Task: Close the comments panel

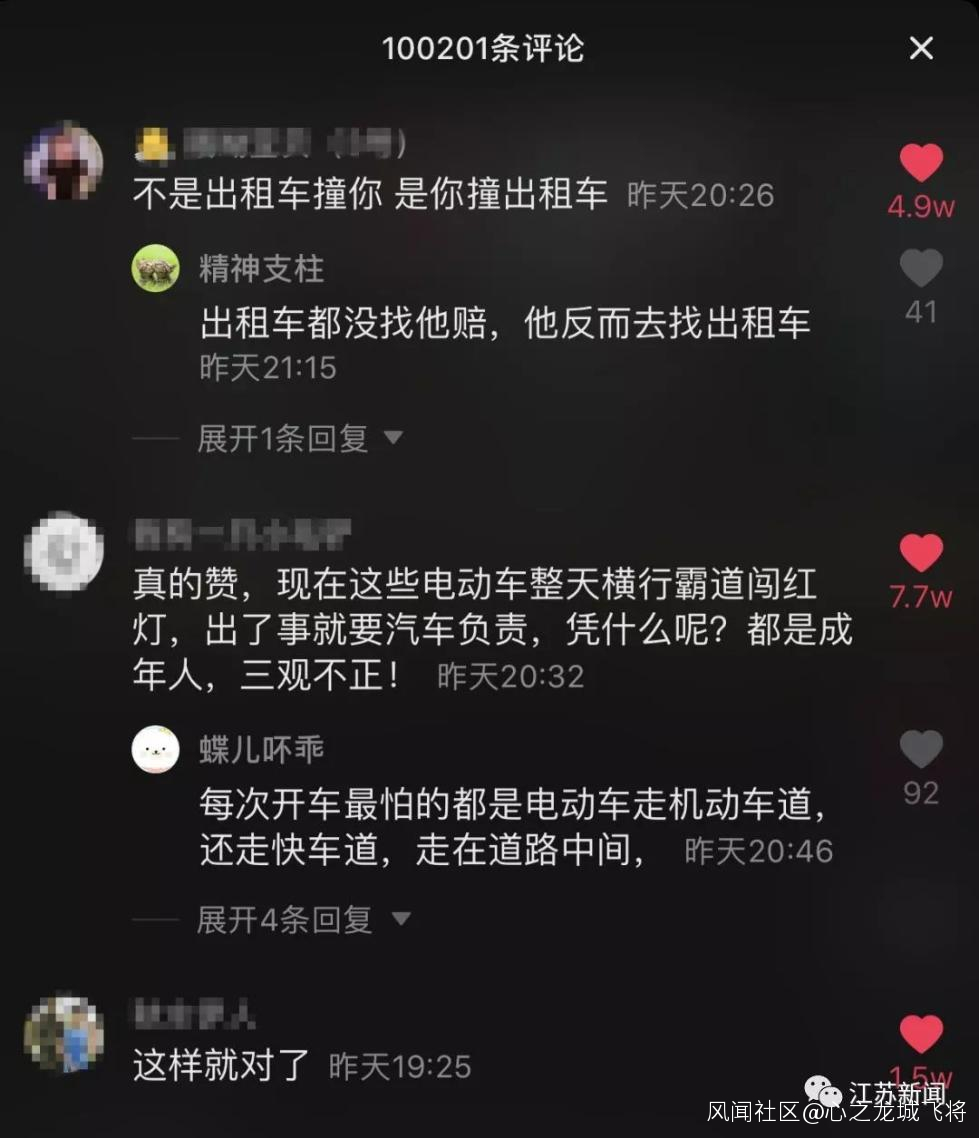Action: [x=921, y=48]
